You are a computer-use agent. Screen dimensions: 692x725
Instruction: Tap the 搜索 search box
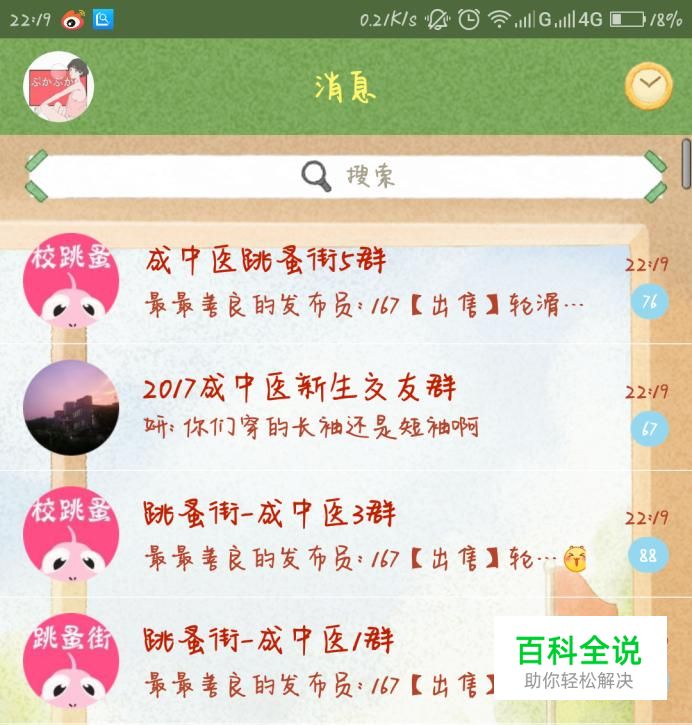click(346, 176)
